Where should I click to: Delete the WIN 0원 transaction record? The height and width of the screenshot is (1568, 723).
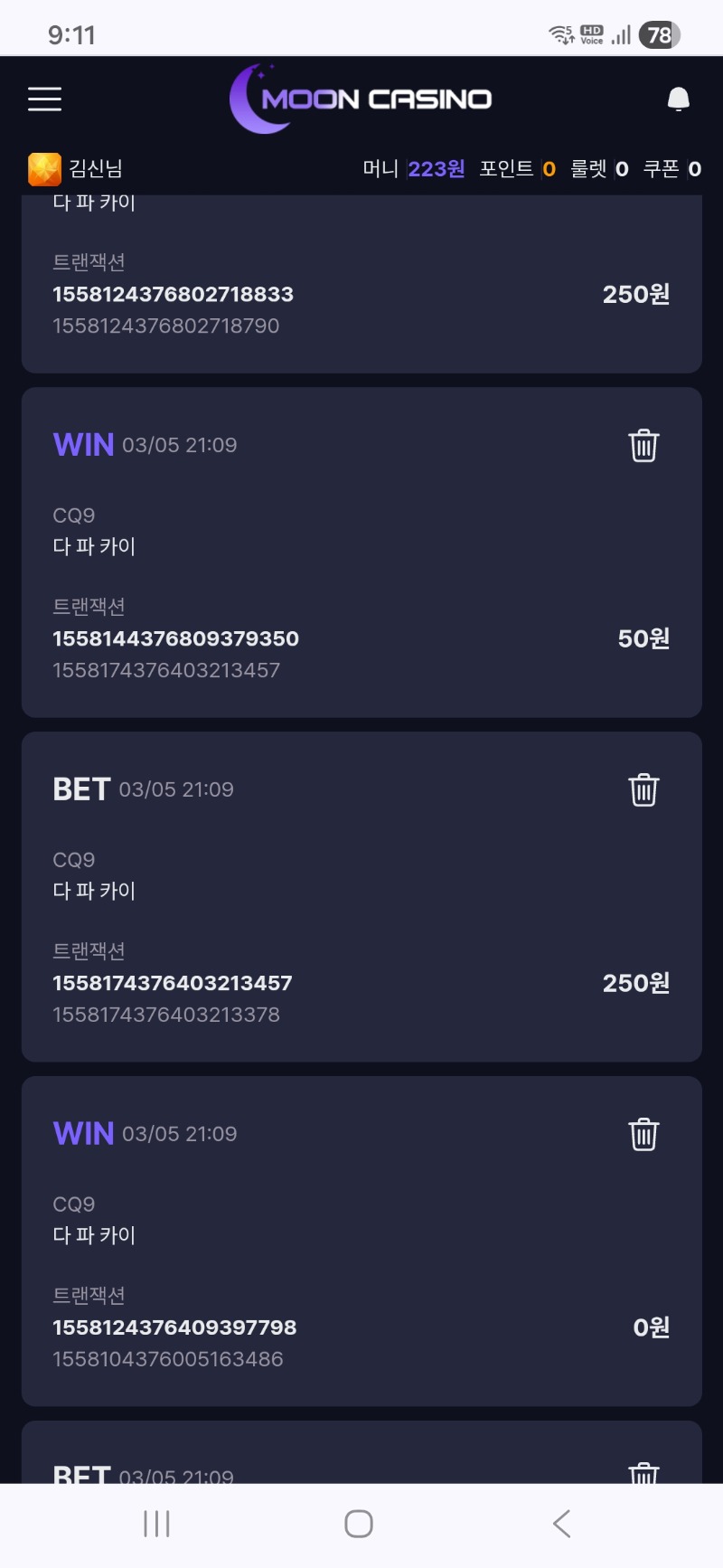tap(643, 1133)
